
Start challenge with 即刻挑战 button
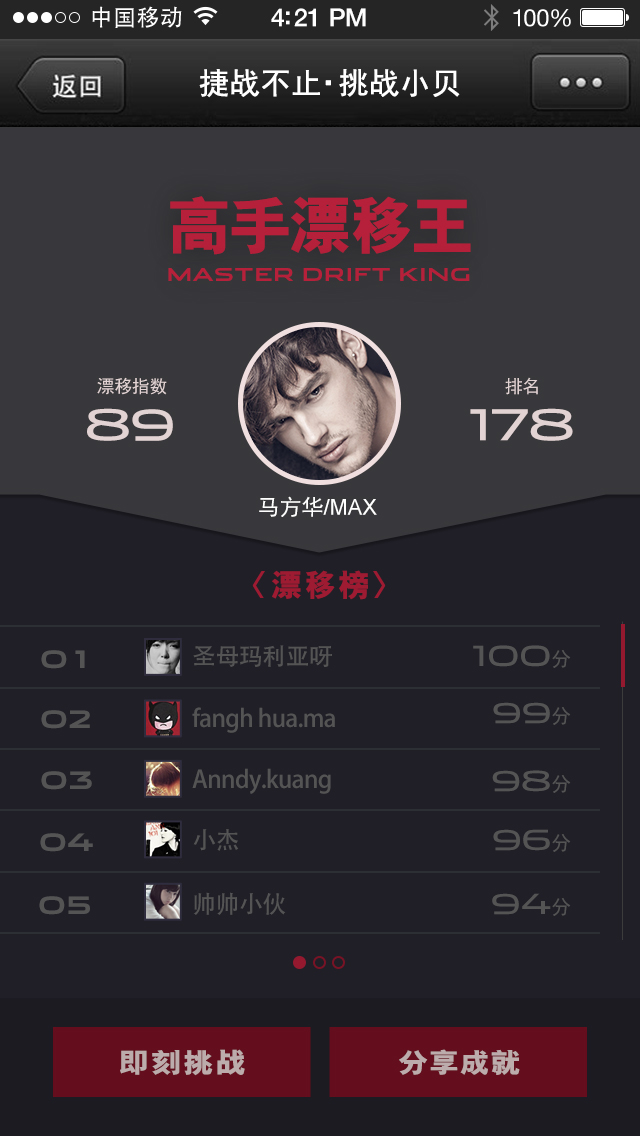pyautogui.click(x=182, y=1061)
